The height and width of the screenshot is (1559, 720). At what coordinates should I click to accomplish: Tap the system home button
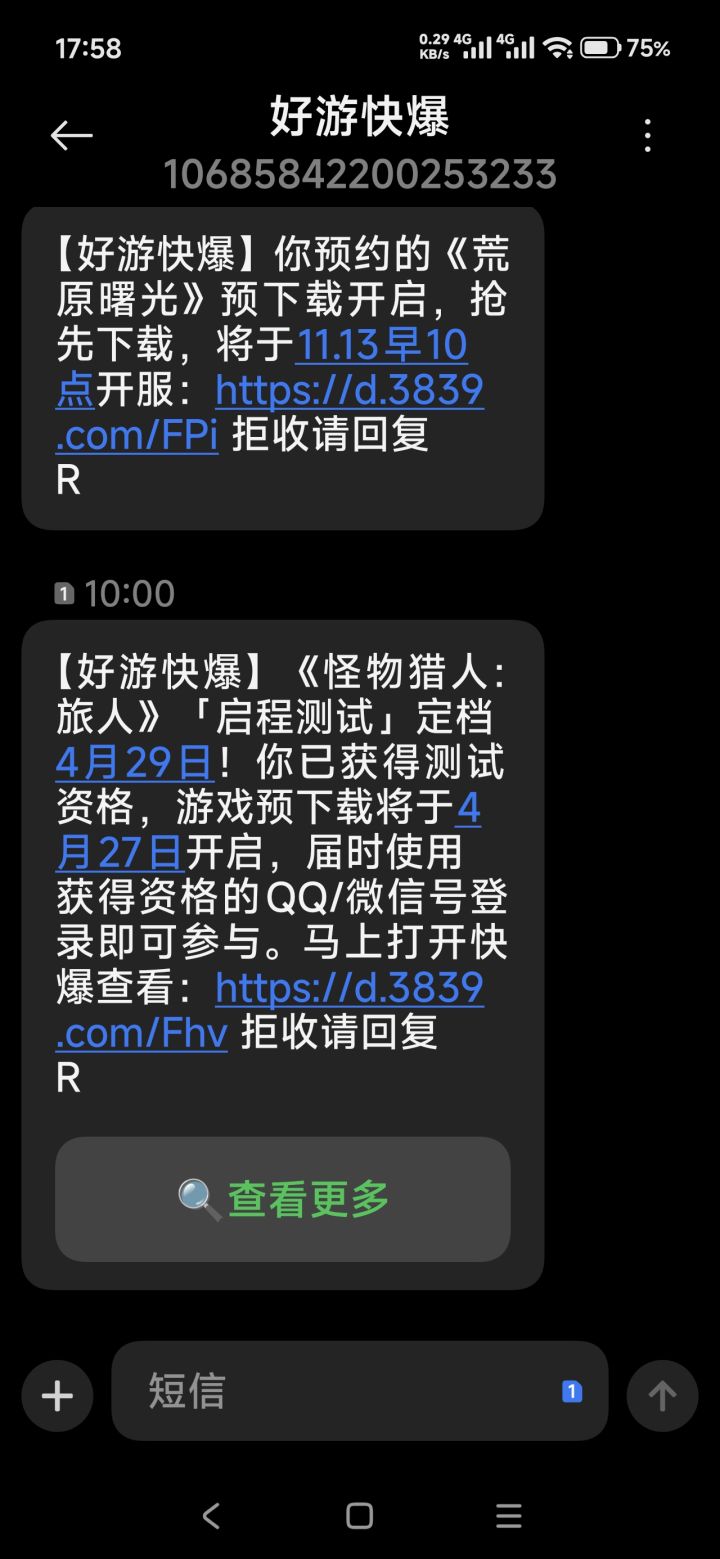pos(359,1516)
